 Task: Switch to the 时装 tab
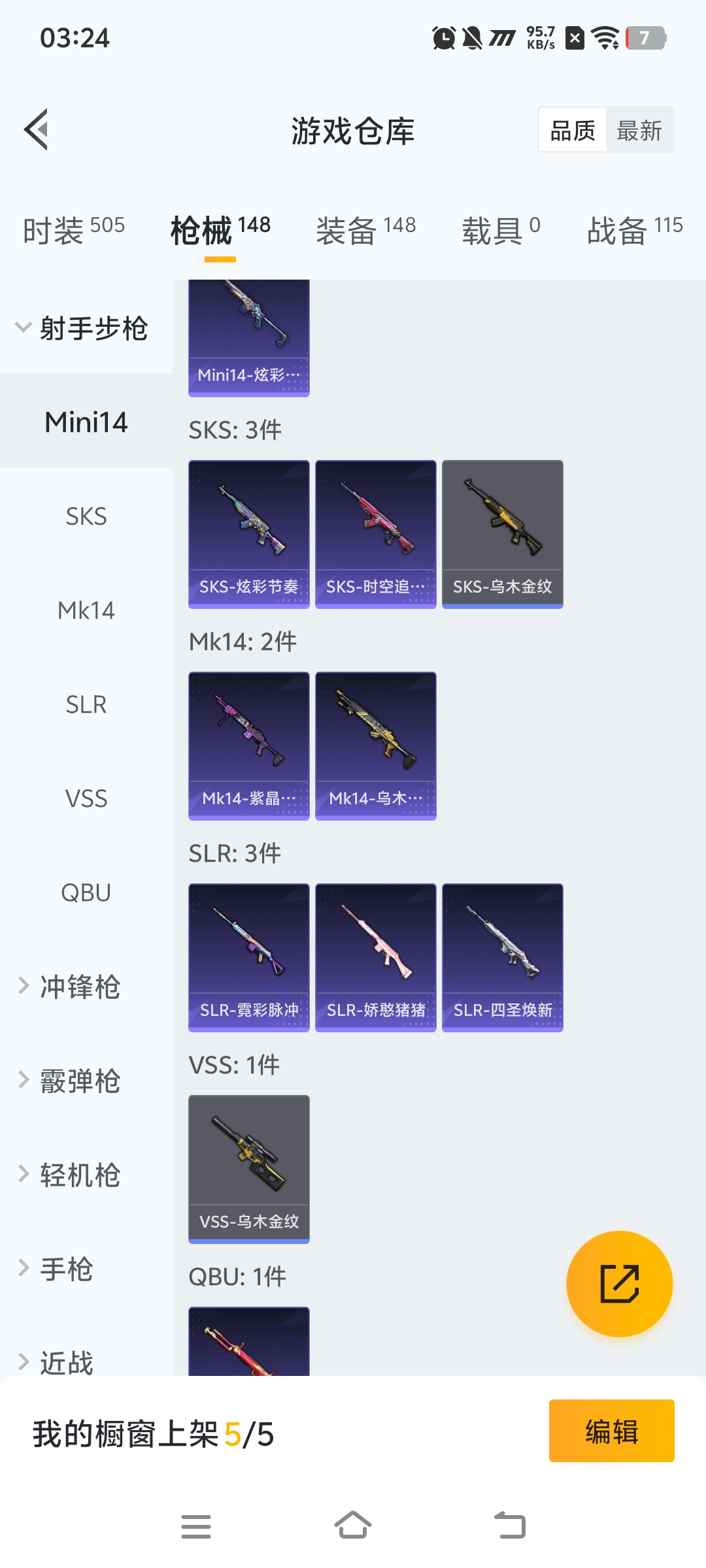73,230
